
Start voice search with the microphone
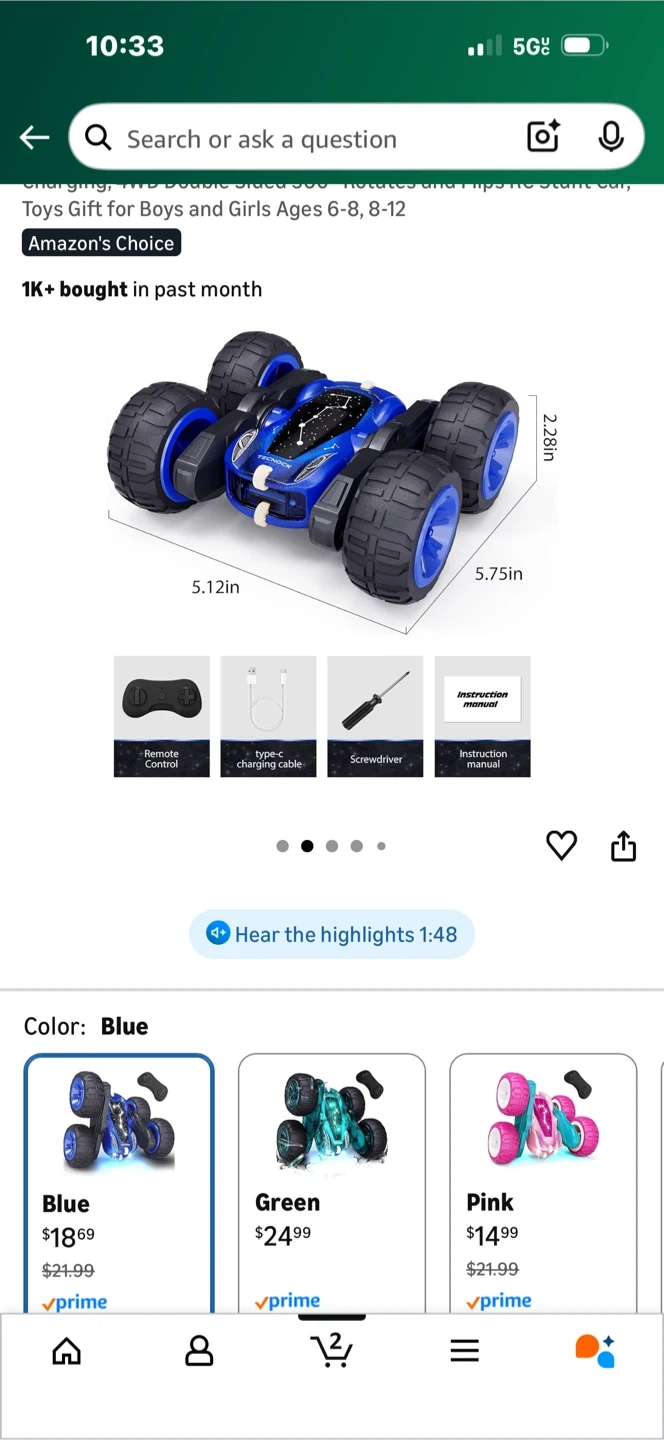pos(610,137)
